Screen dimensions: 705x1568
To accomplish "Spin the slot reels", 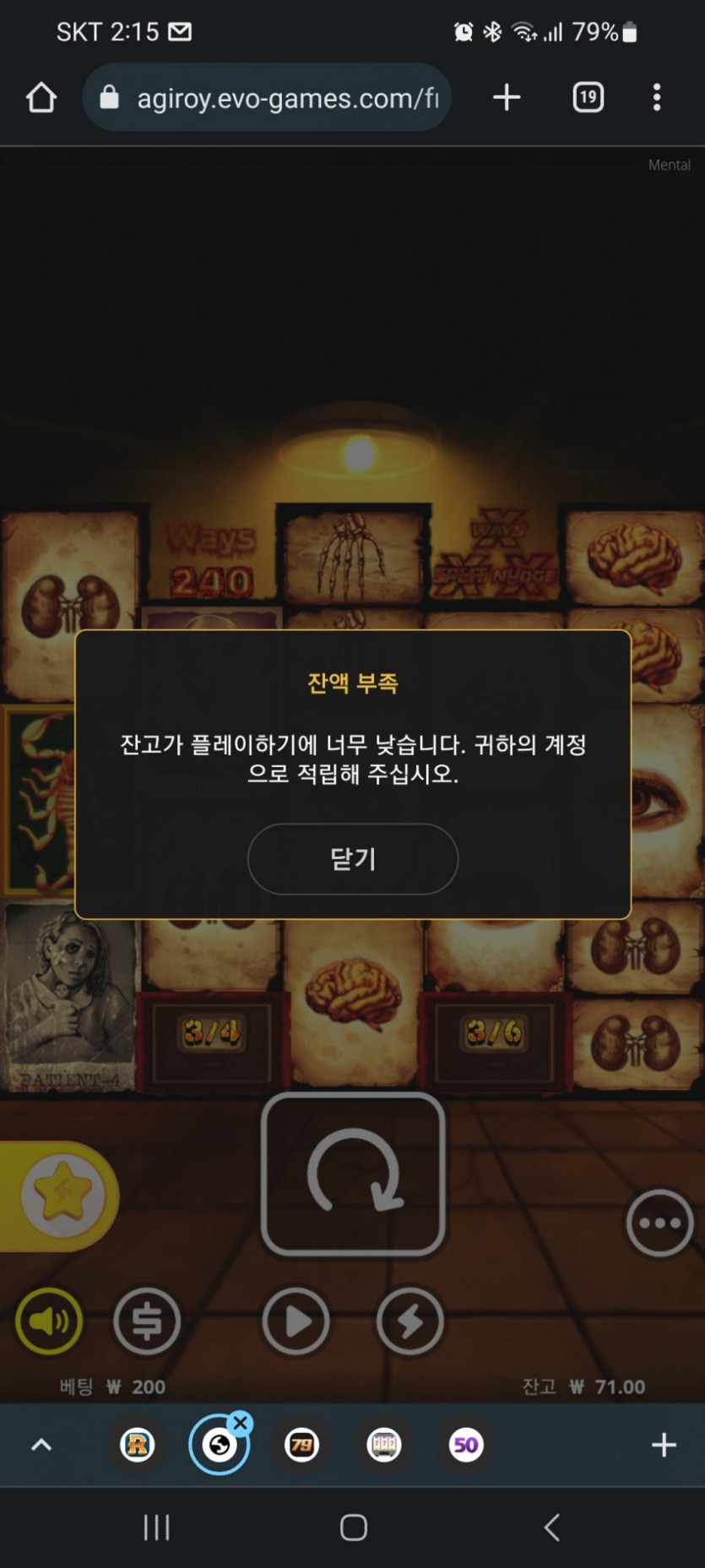I will coord(353,1173).
